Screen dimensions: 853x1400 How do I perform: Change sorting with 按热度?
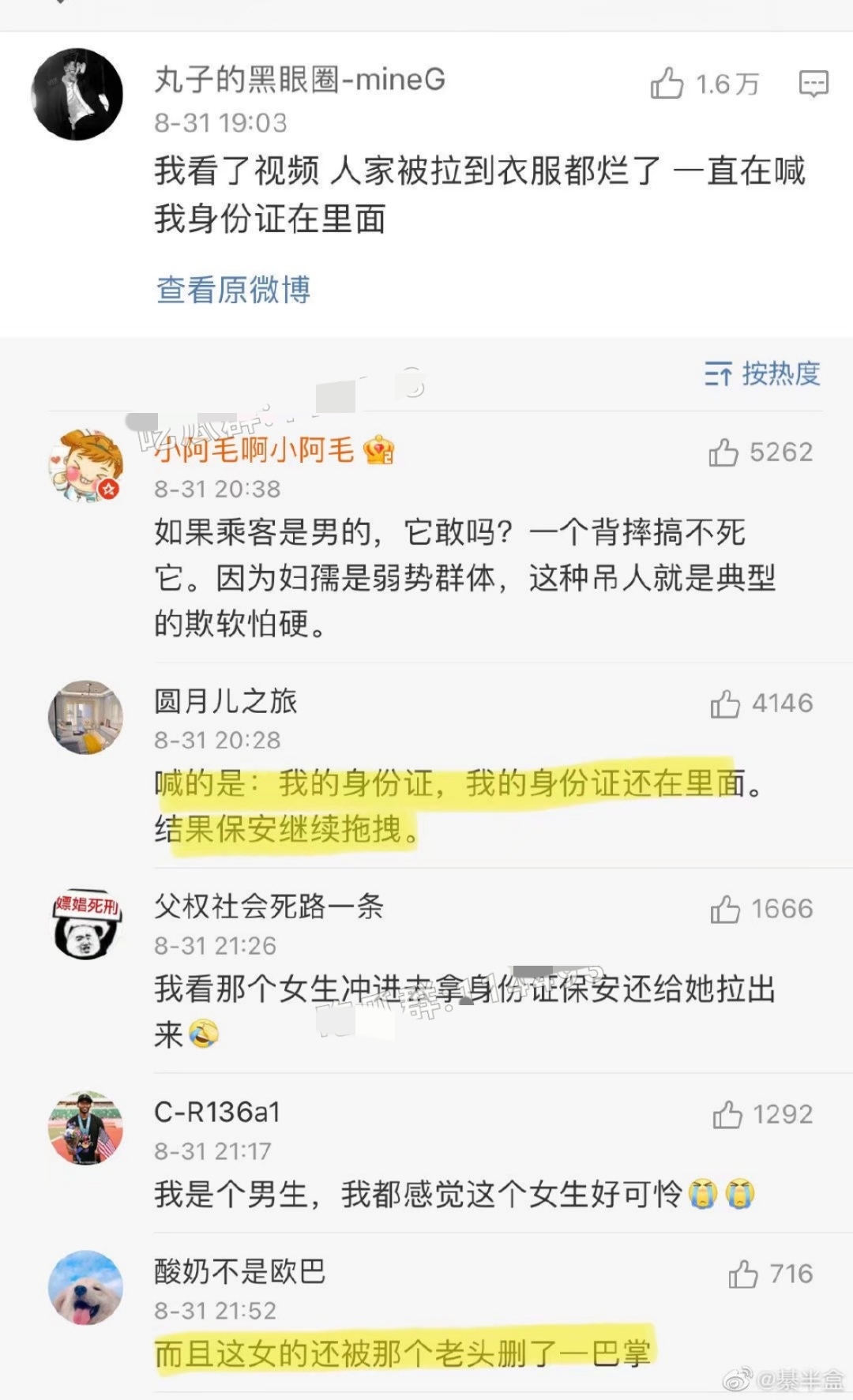(x=762, y=373)
